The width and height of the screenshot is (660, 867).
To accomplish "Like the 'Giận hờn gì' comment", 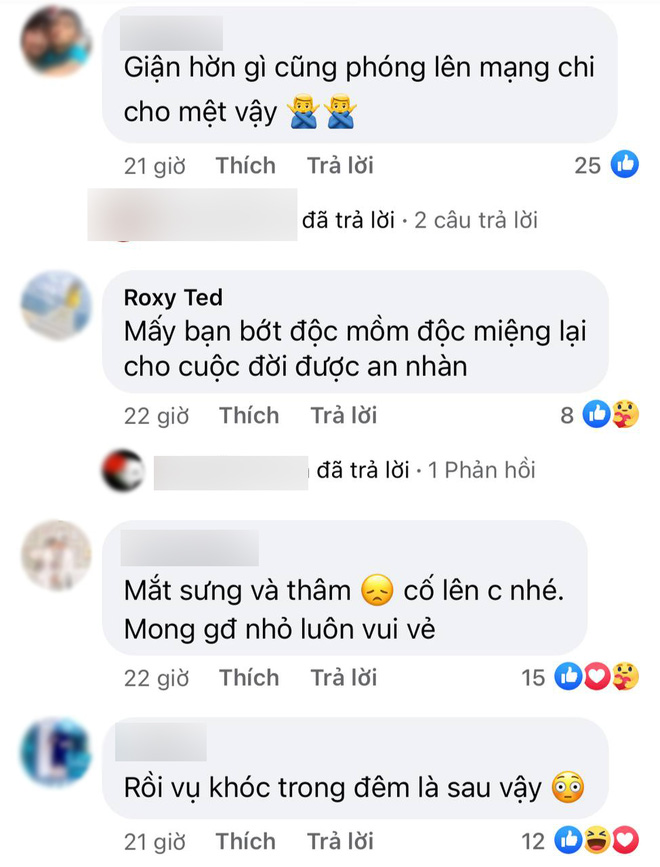I will coord(245,166).
